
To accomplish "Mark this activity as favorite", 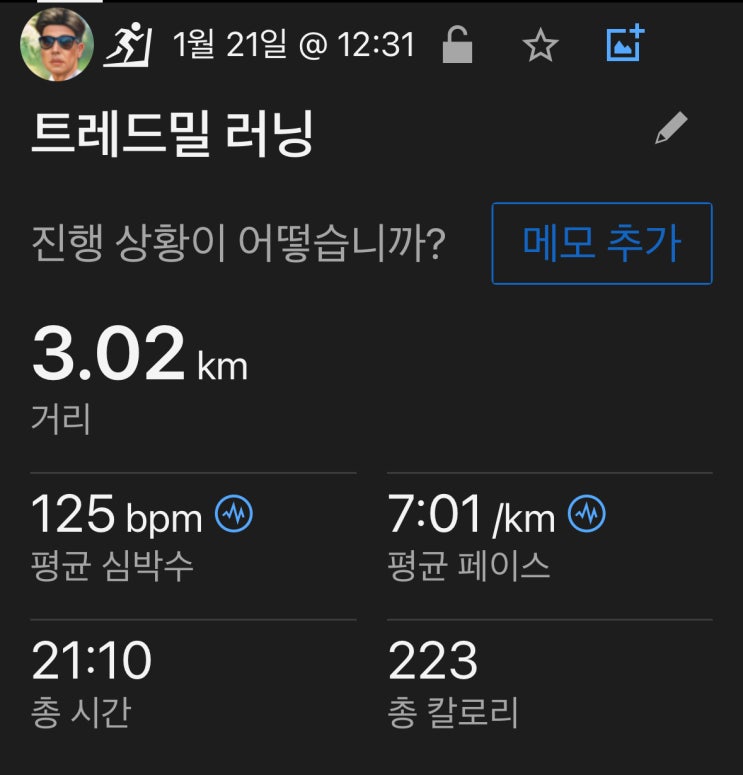I will (x=541, y=45).
